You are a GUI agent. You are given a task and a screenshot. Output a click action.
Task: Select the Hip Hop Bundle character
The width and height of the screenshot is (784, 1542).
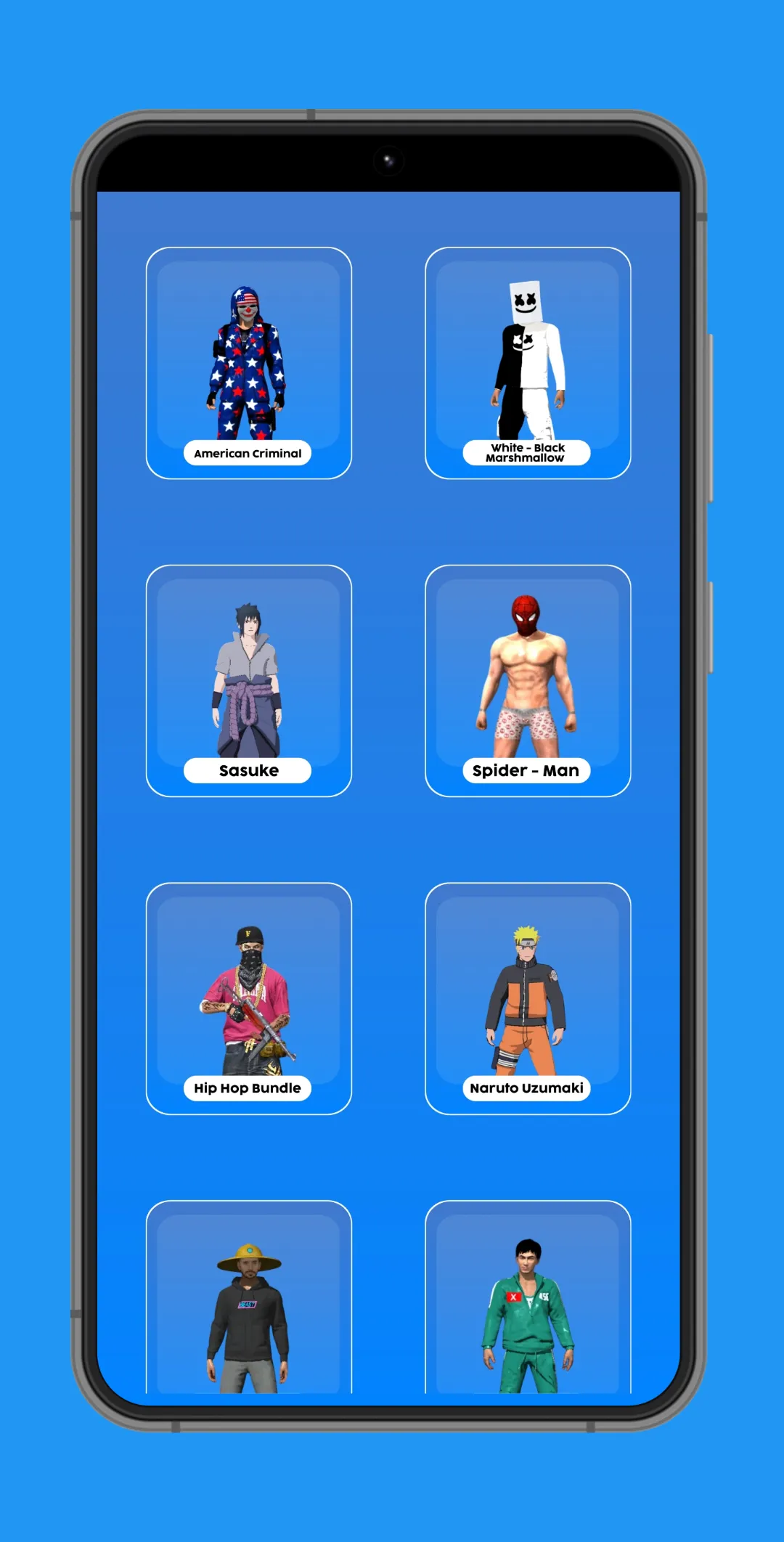pos(248,998)
